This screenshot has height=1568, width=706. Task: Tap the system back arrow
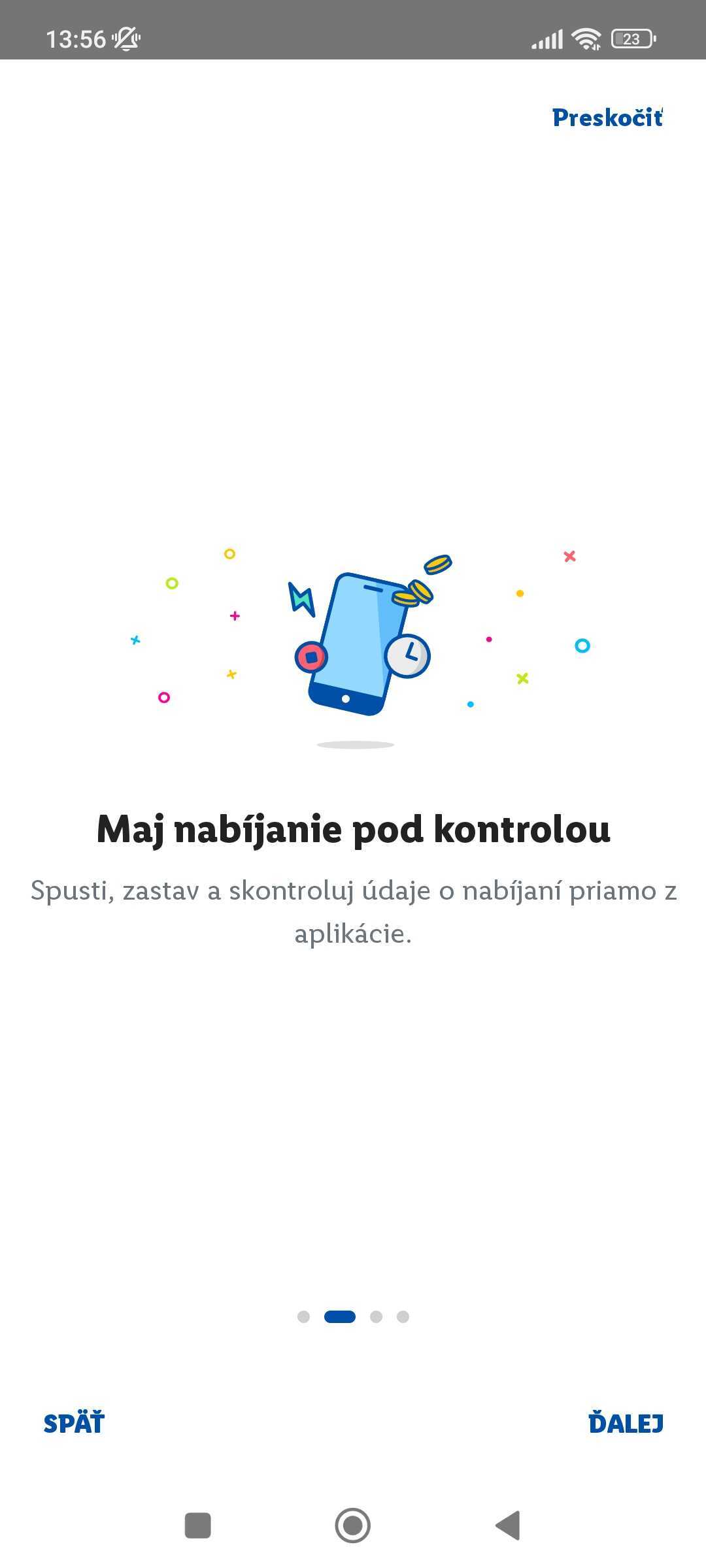[x=508, y=1526]
